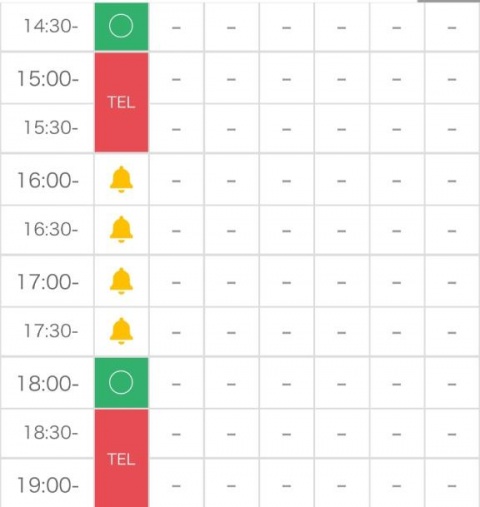480x507 pixels.
Task: Tap the bell at 16:30
Action: point(121,229)
